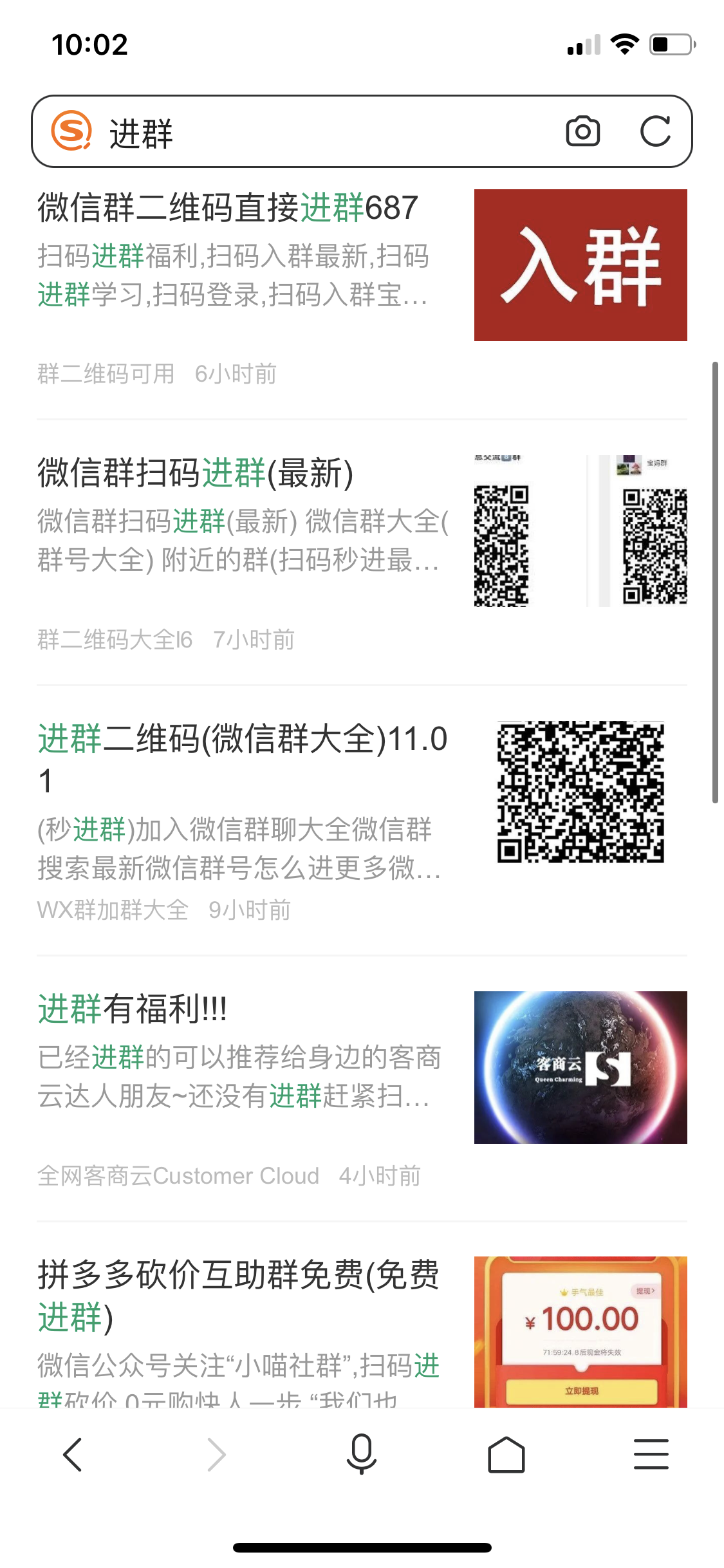Tap the battery indicator
Viewport: 724px width, 1568px height.
pyautogui.click(x=669, y=44)
